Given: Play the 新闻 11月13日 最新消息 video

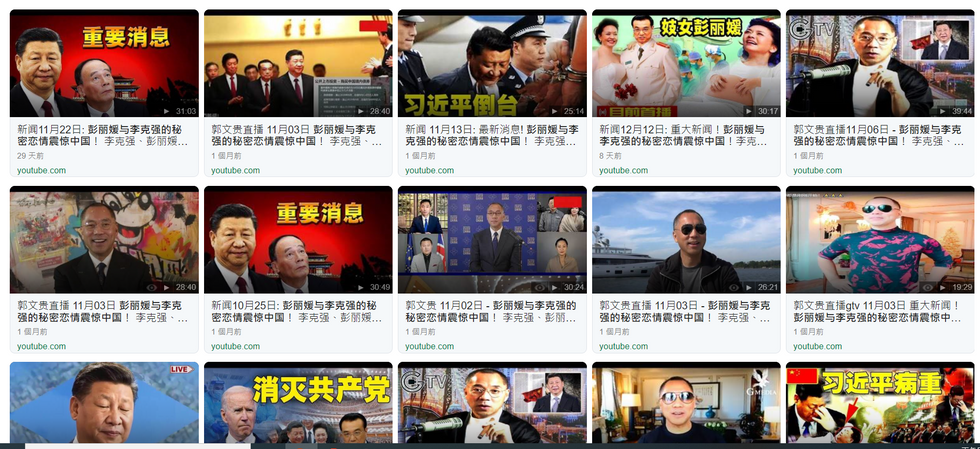Looking at the screenshot, I should tap(492, 65).
